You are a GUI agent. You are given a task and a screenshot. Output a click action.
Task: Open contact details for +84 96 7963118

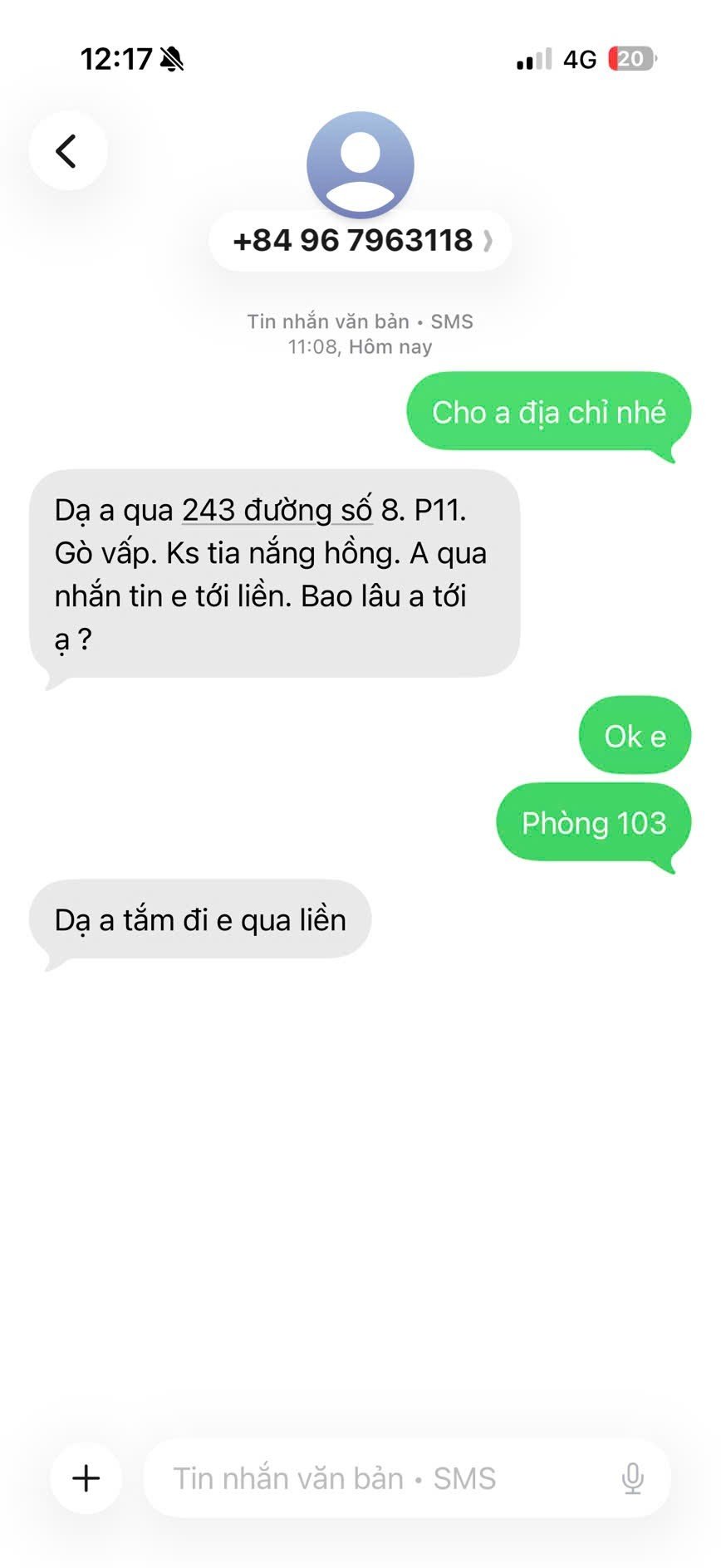pyautogui.click(x=360, y=241)
